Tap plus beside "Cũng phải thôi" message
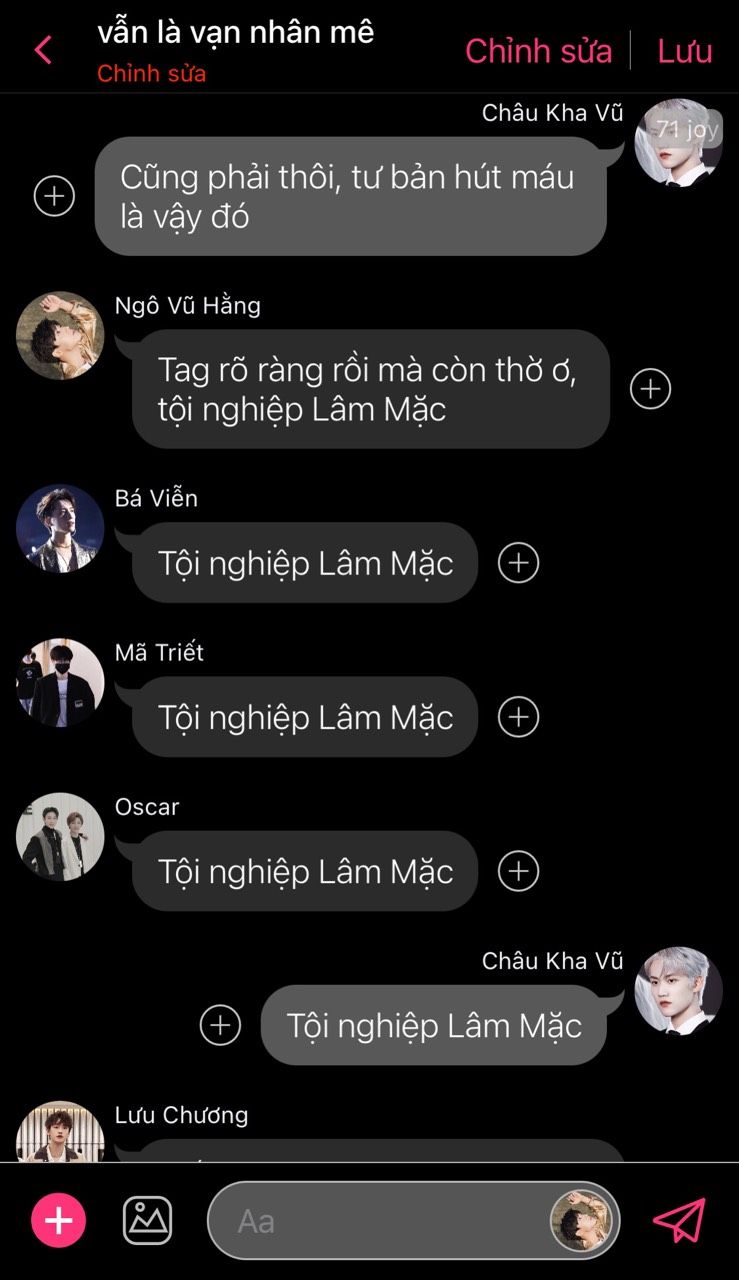 click(x=55, y=196)
